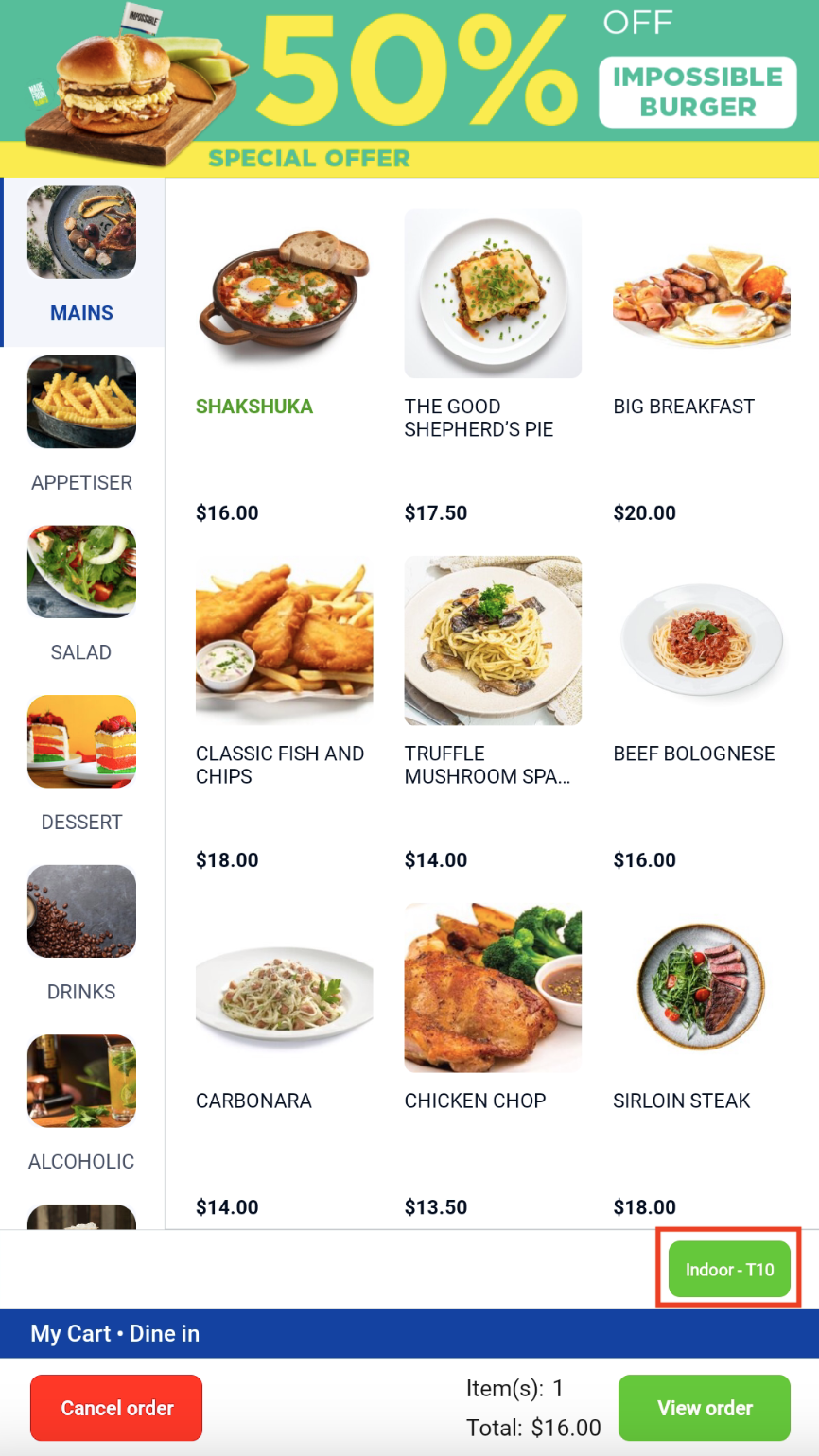Select the Chicken Chop dish
Viewport: 819px width, 1456px height.
click(x=493, y=987)
